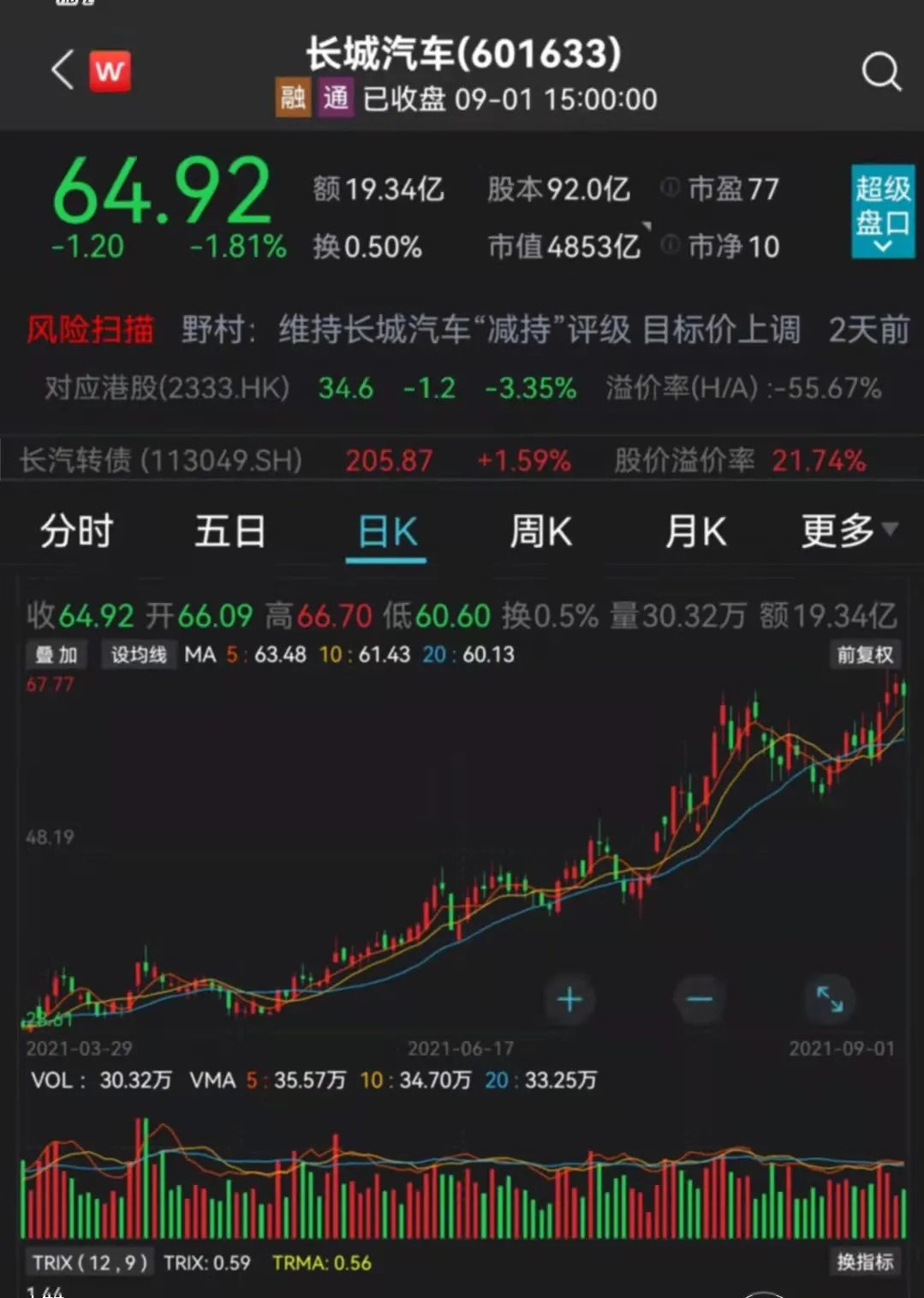Go back using the top-left arrow
The image size is (924, 1298).
pos(63,70)
